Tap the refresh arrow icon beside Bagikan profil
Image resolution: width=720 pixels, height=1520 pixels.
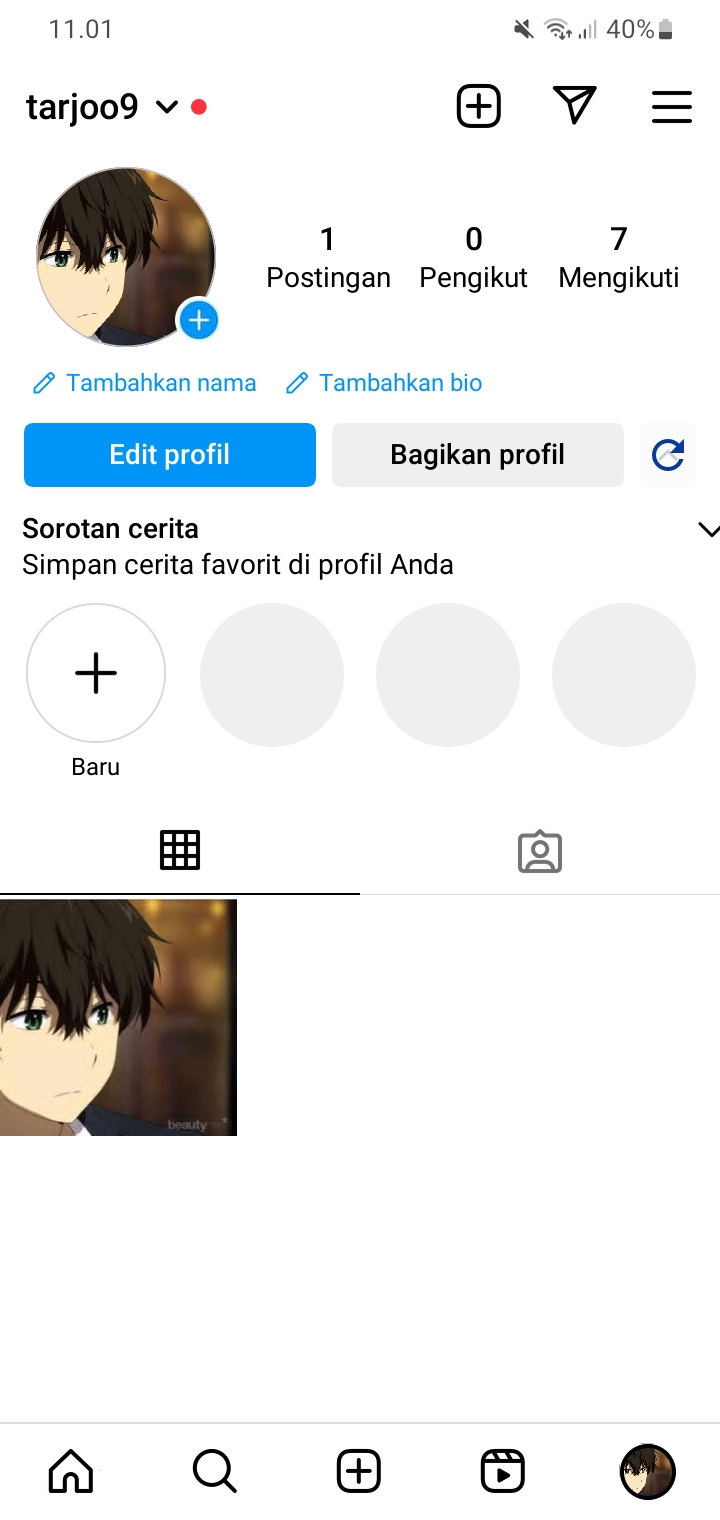pos(668,455)
